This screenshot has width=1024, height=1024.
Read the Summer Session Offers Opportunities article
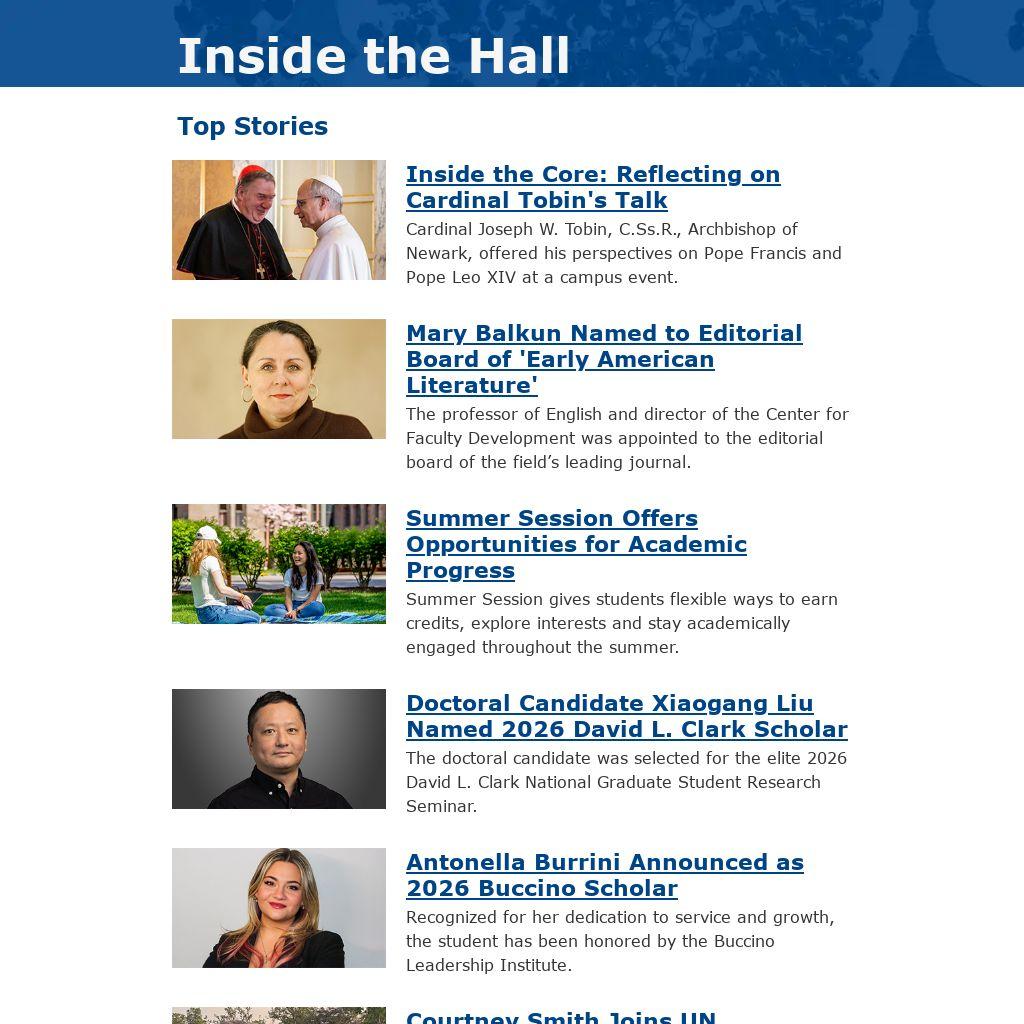tap(576, 544)
